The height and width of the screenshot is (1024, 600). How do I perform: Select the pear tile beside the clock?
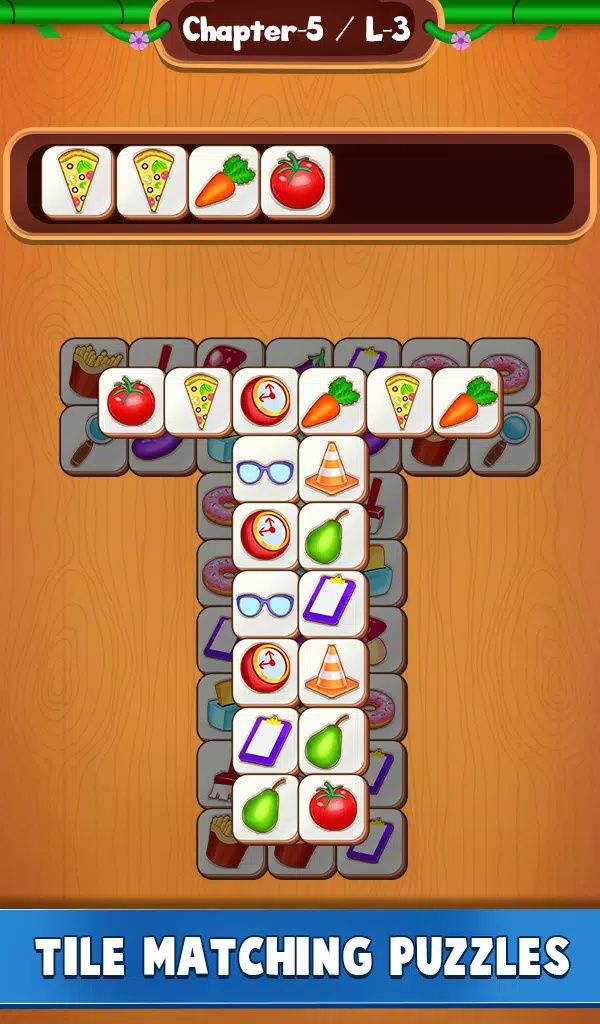click(333, 537)
